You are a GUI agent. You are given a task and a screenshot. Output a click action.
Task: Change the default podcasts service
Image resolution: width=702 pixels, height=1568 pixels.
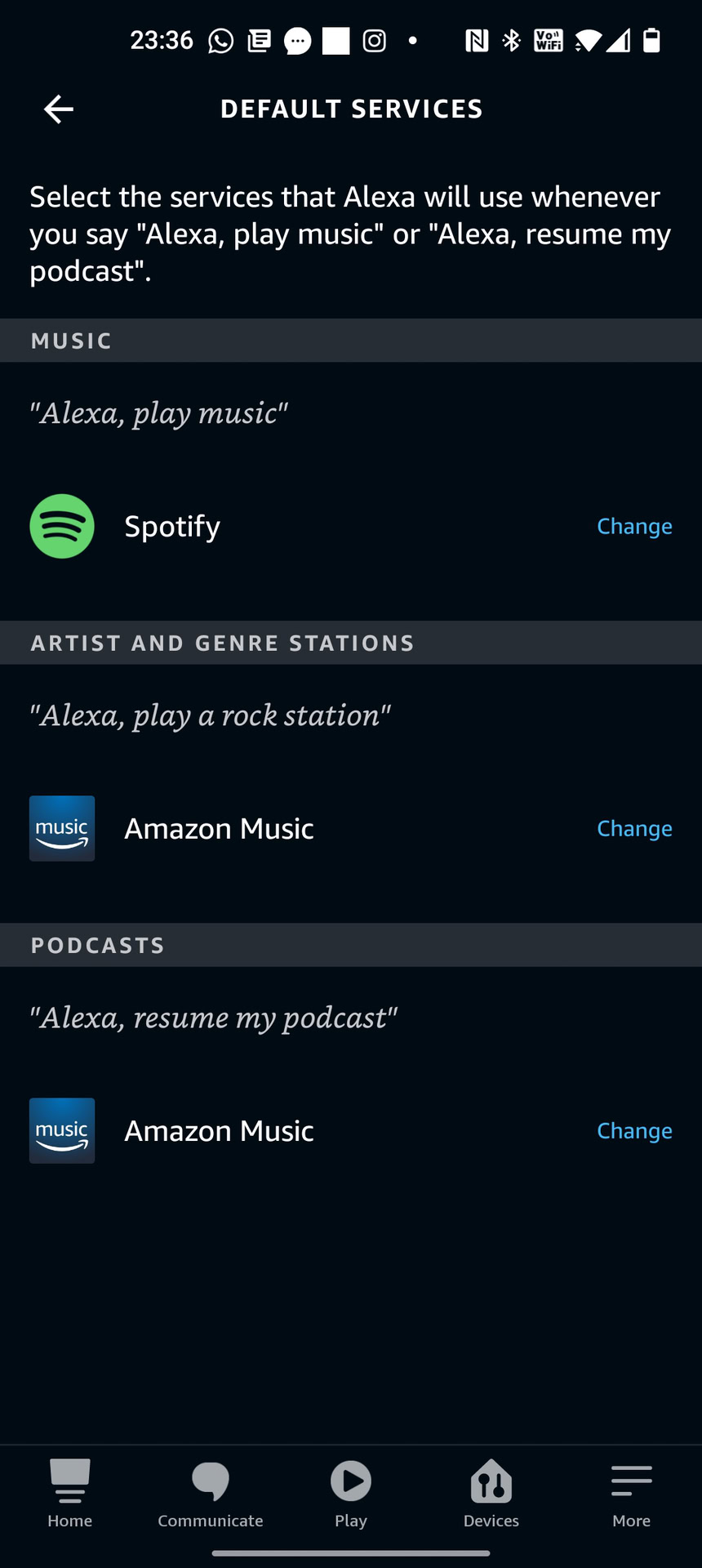(634, 1131)
